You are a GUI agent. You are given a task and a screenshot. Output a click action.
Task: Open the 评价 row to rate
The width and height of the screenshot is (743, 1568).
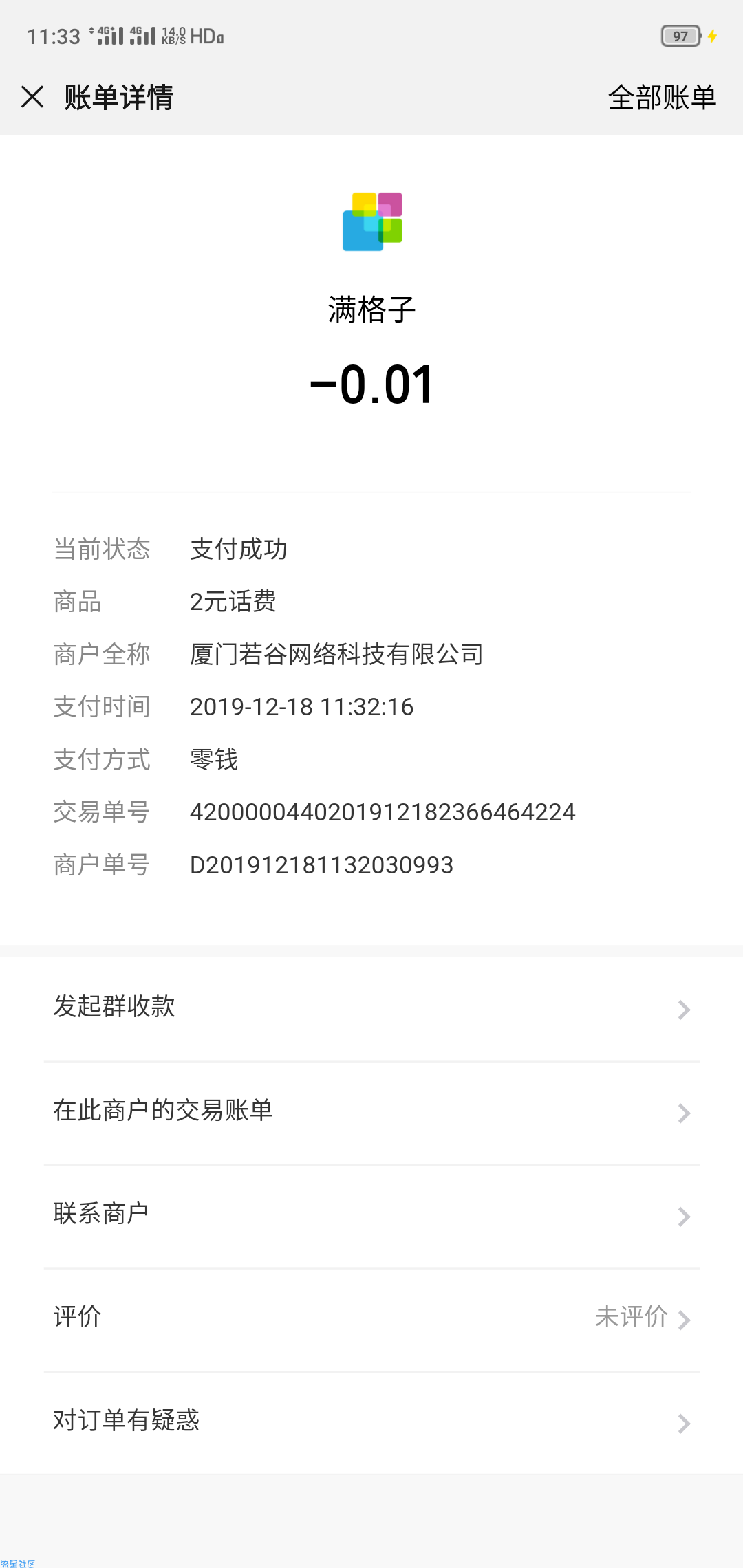[371, 1318]
